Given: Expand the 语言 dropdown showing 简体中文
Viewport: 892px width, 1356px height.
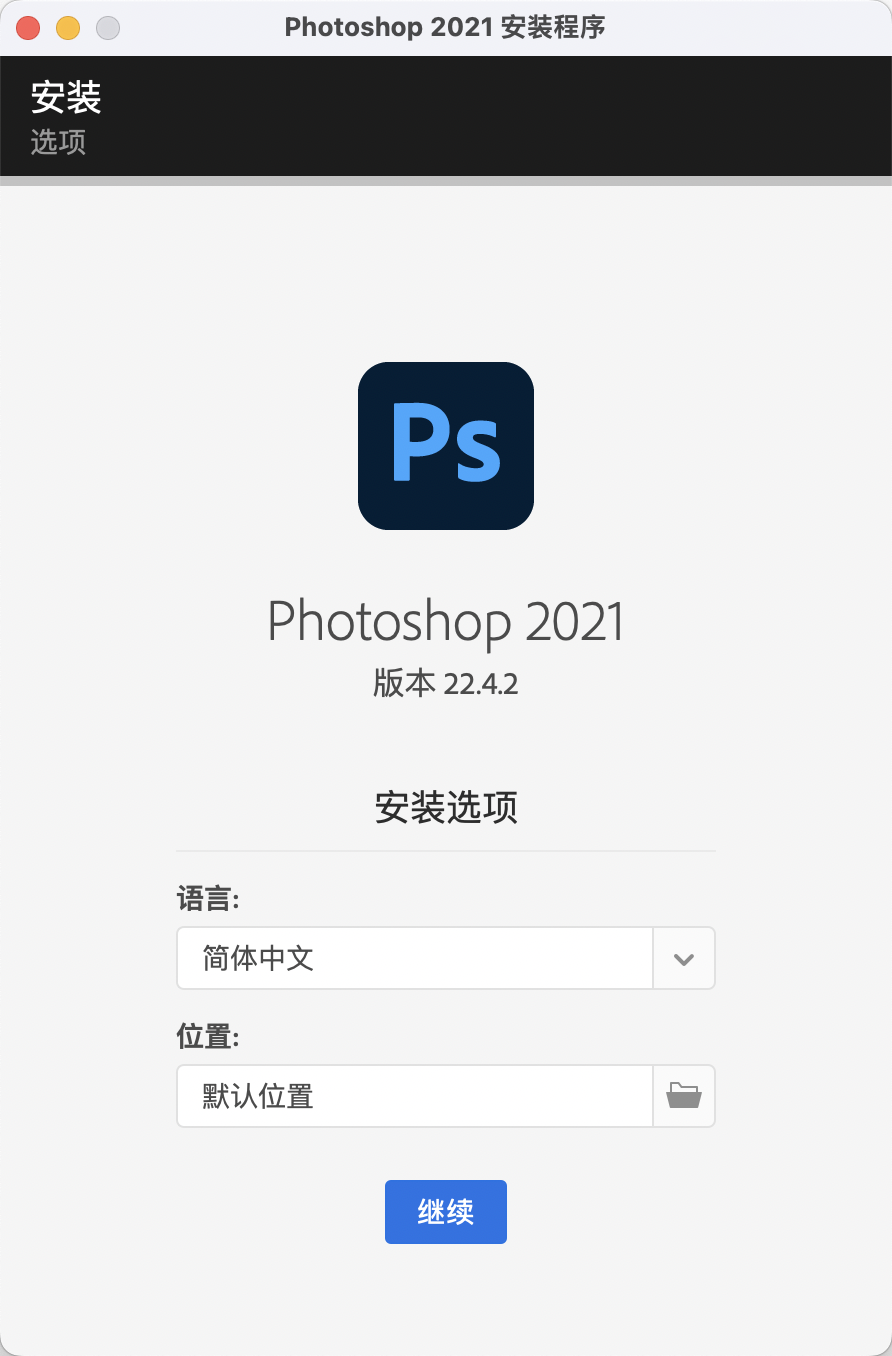Looking at the screenshot, I should click(x=684, y=959).
